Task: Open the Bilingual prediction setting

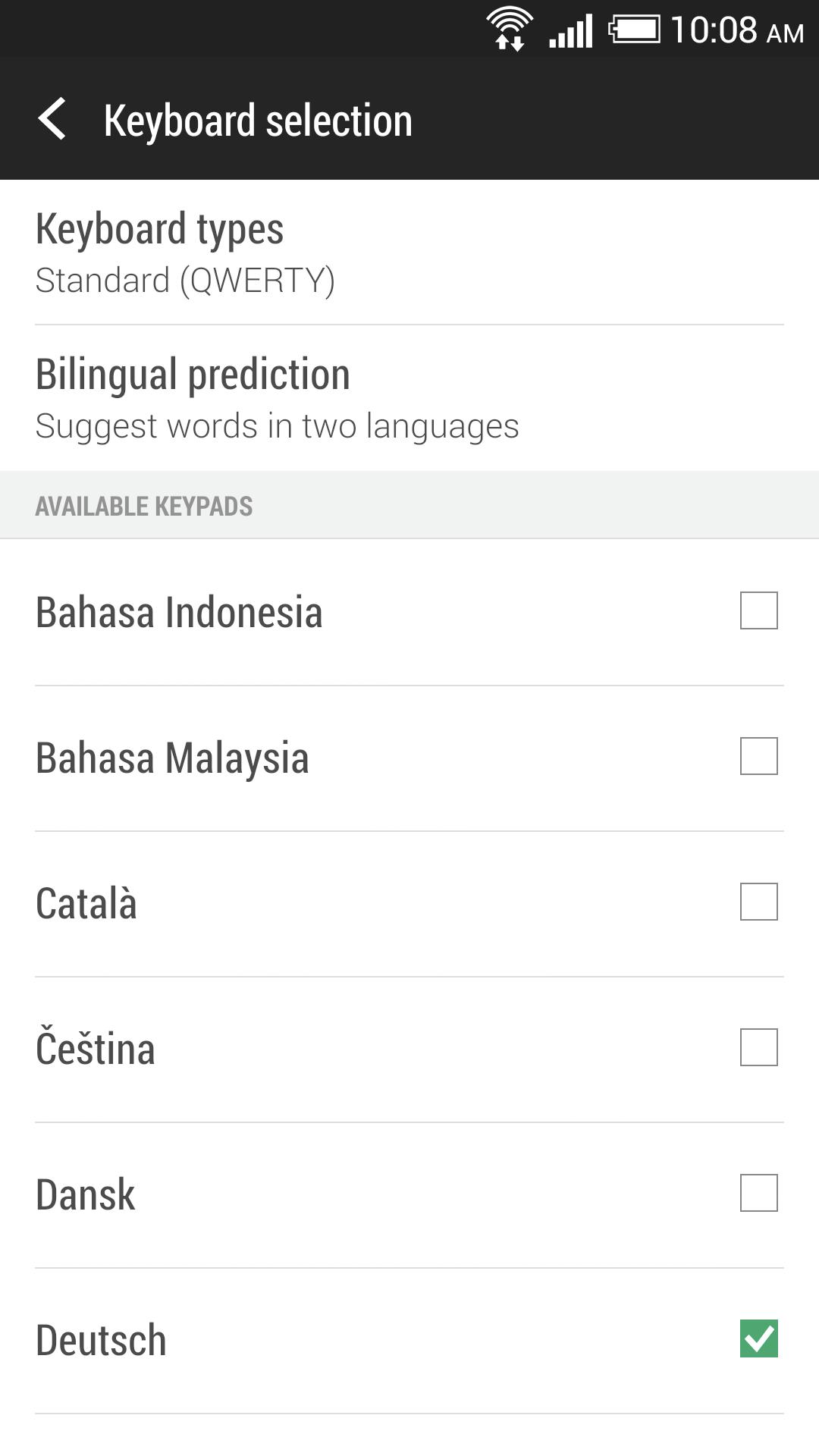Action: click(193, 375)
